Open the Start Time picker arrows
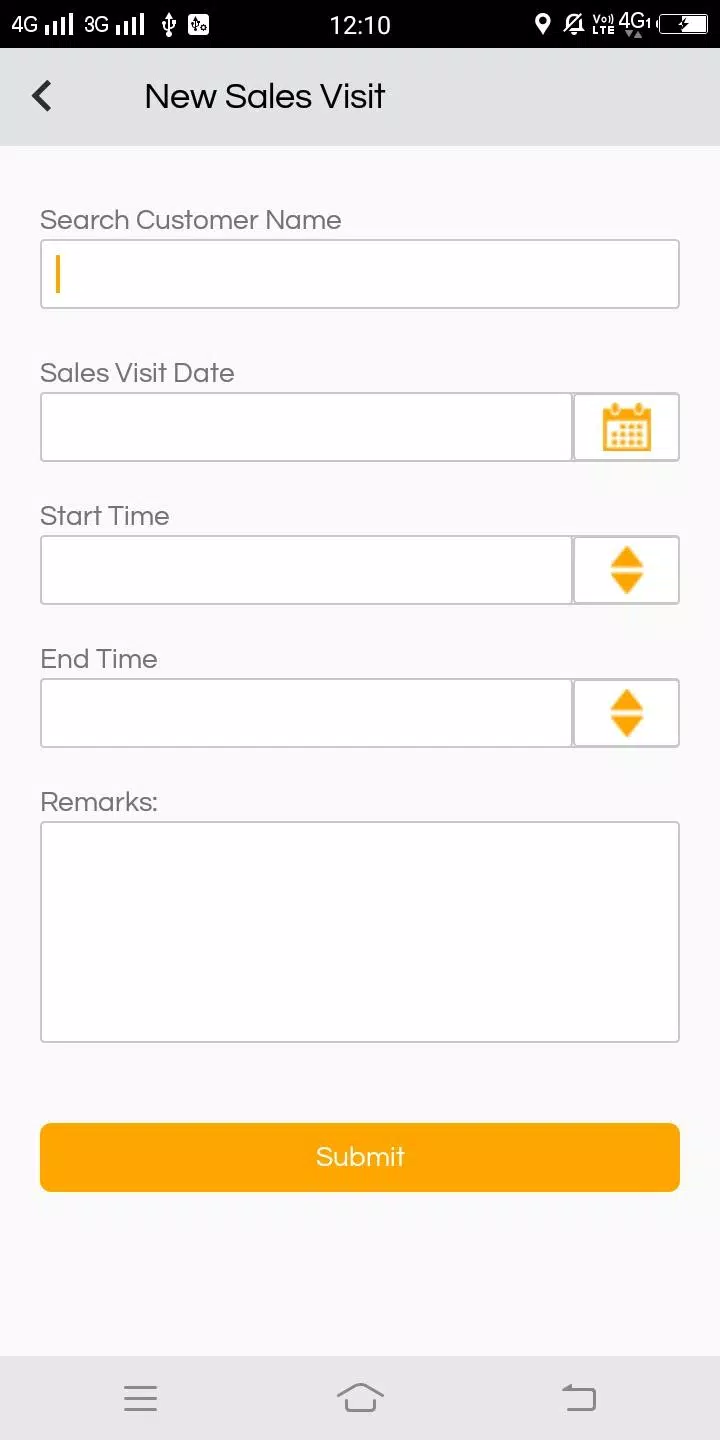Screen dimensions: 720x1440 coord(626,570)
